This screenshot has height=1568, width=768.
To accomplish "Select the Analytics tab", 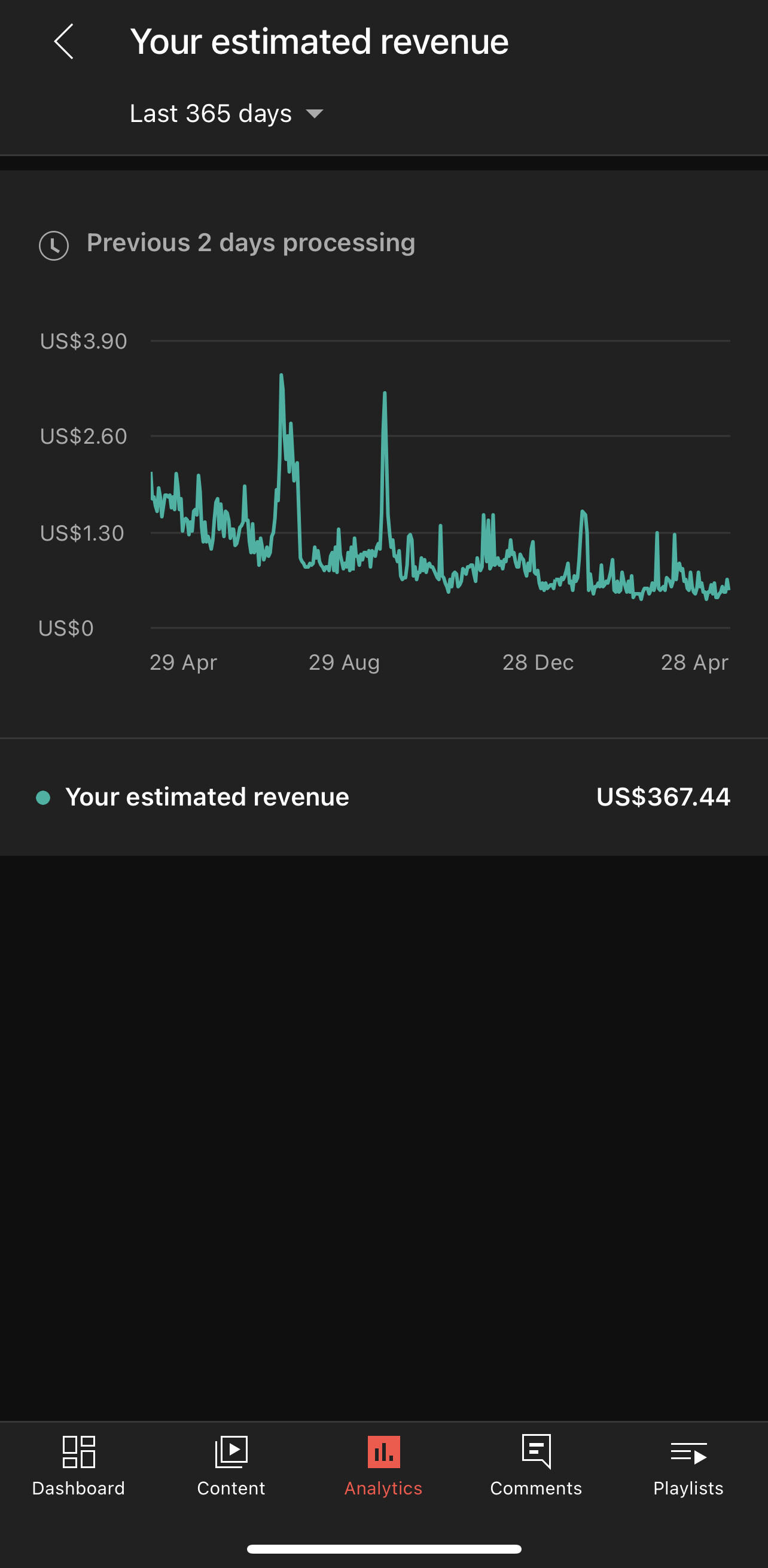I will (383, 1466).
